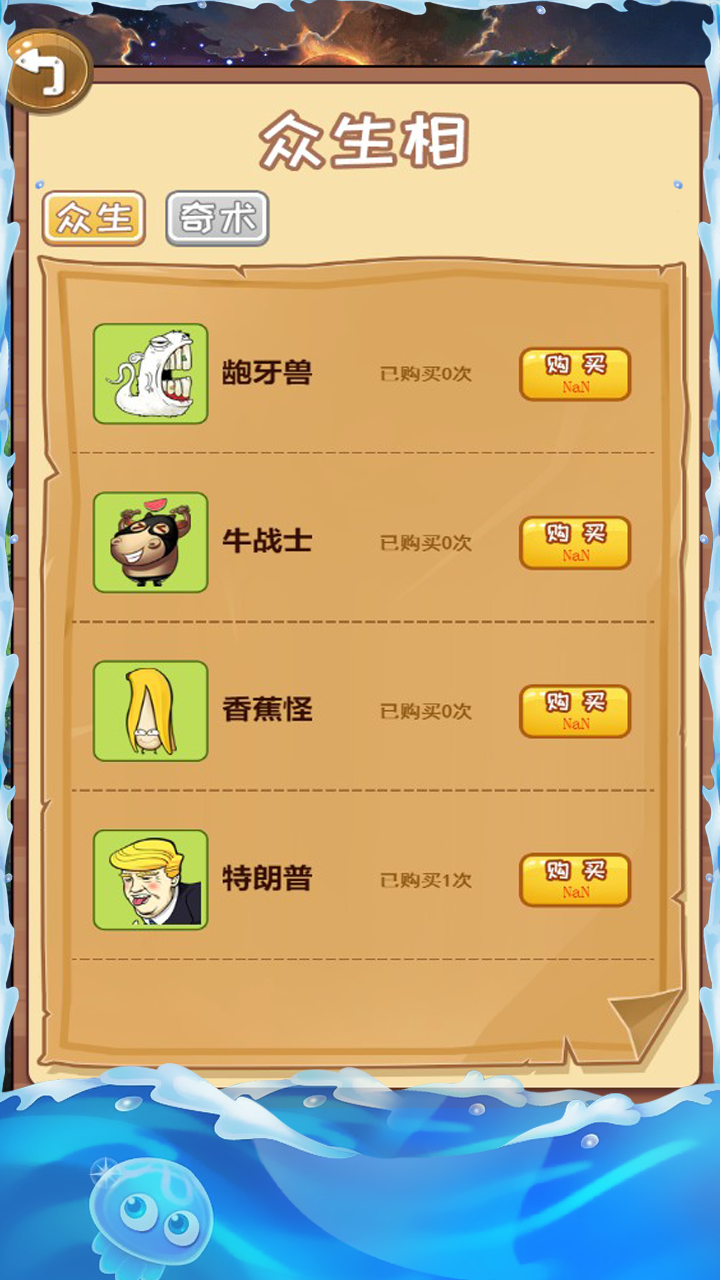Tap the back arrow button top left
The image size is (720, 1280).
pos(47,70)
